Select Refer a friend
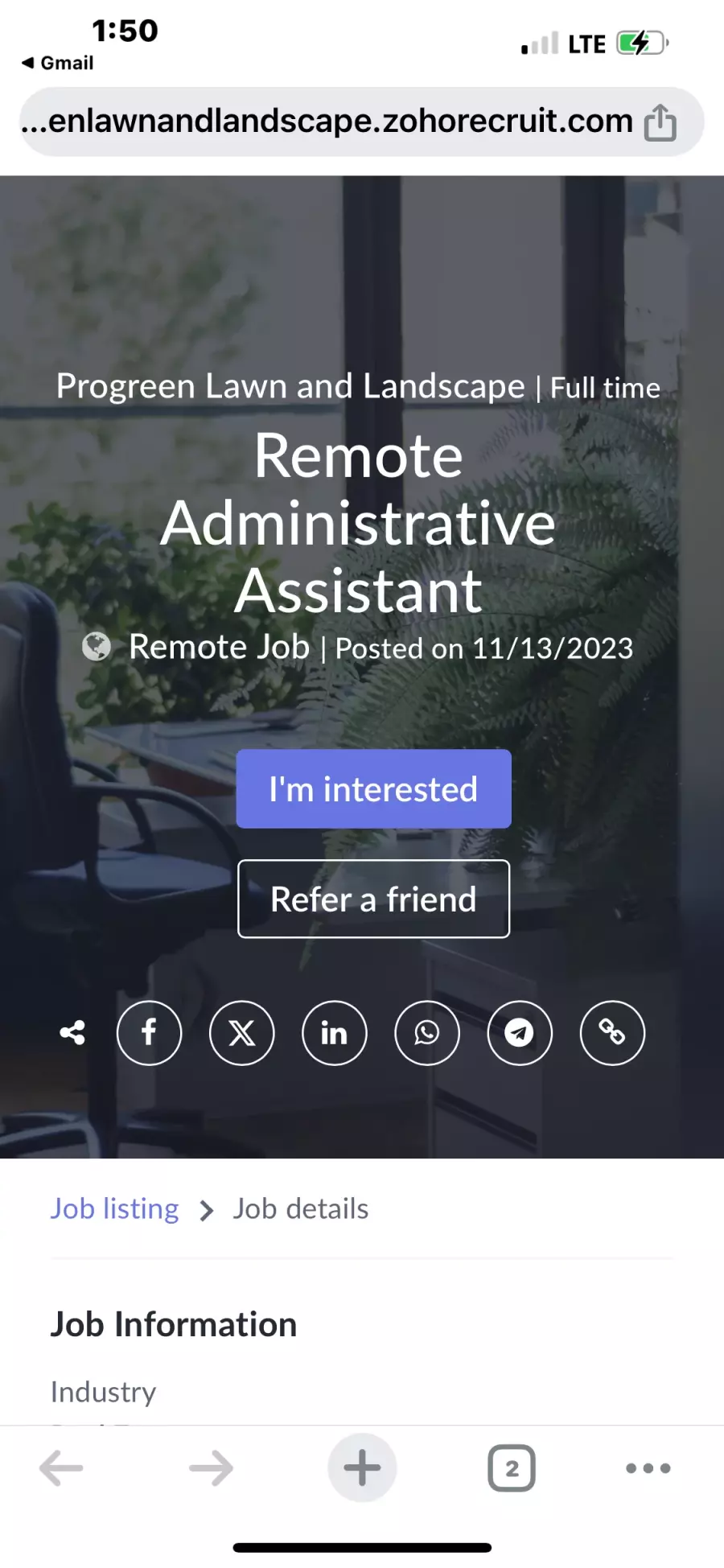This screenshot has height=1568, width=724. point(373,899)
